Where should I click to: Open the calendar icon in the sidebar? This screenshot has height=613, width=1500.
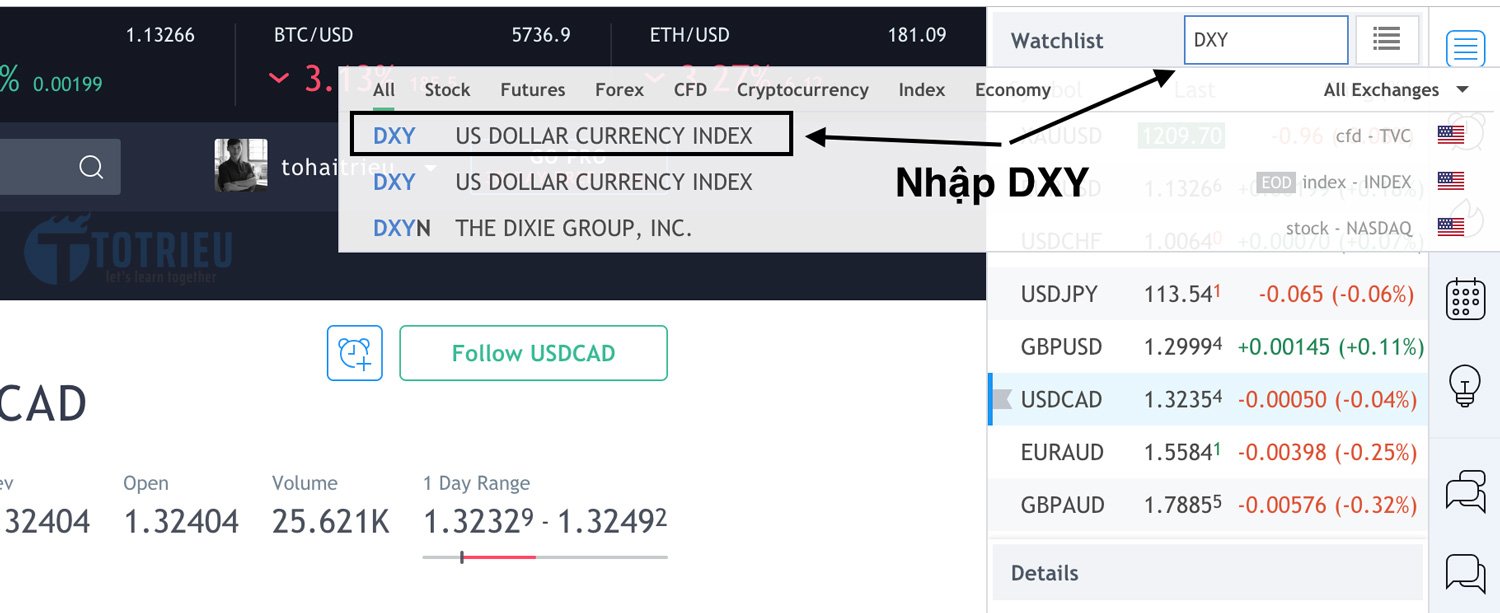pos(1465,298)
